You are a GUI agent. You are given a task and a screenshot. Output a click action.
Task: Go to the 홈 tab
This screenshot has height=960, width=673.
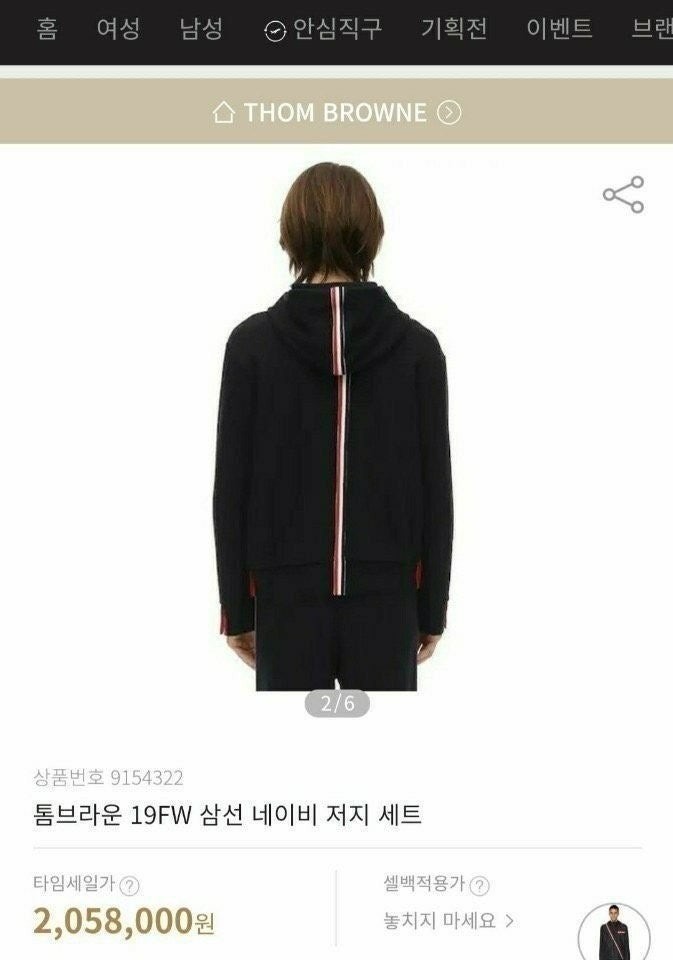click(x=47, y=29)
